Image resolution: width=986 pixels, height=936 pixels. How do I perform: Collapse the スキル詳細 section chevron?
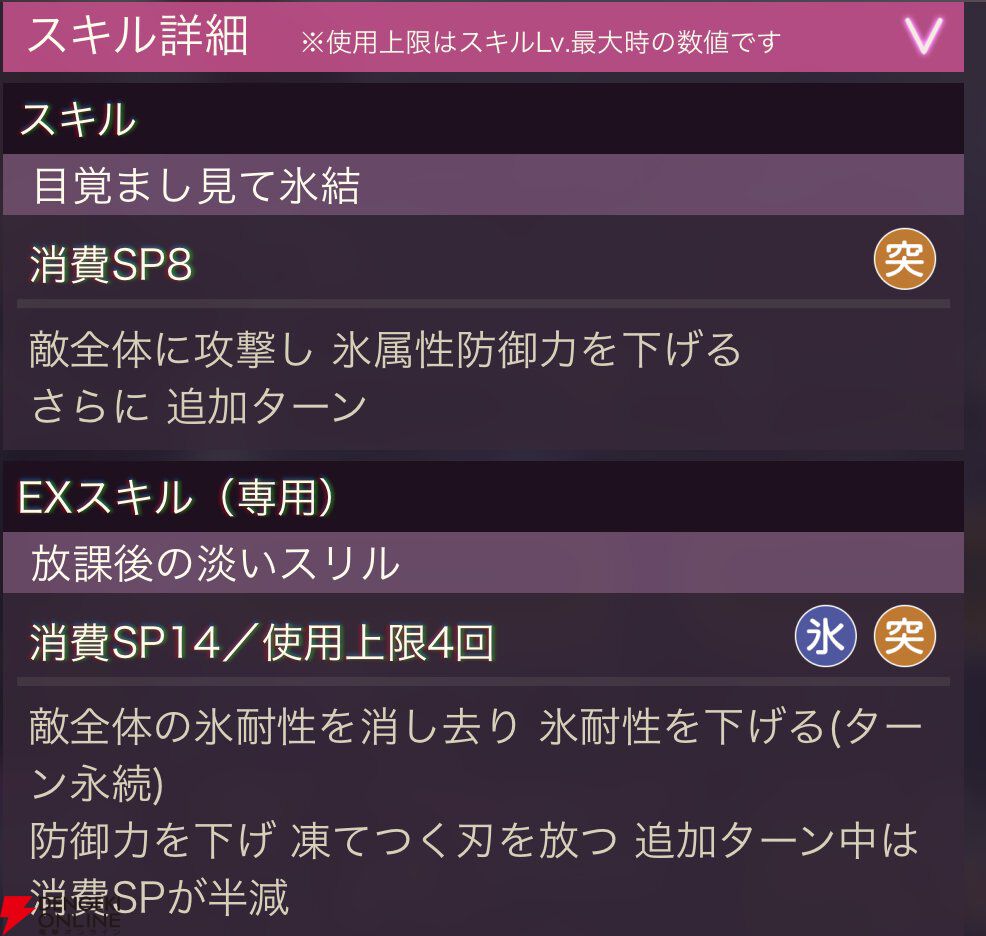point(923,36)
